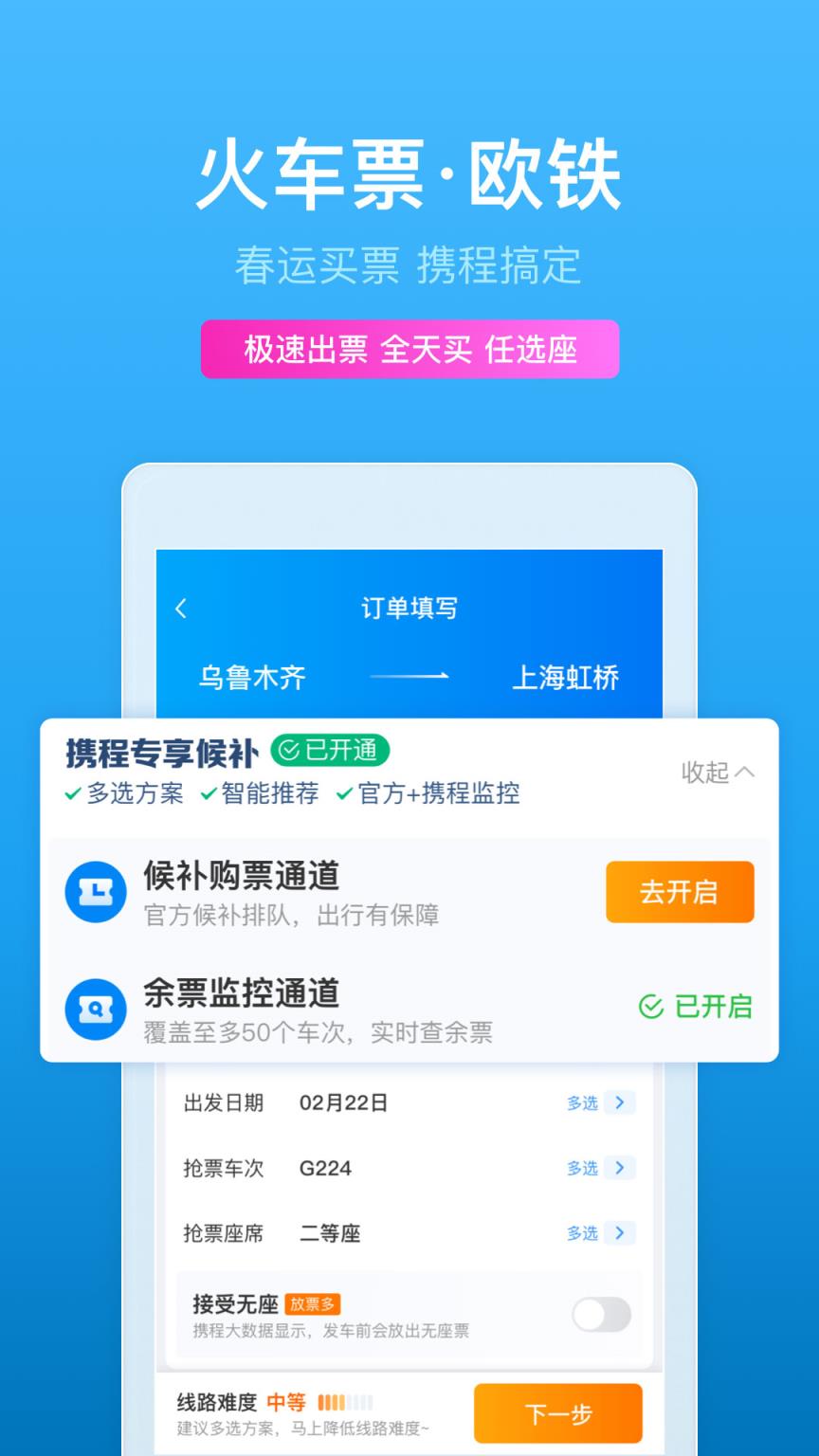Click the 候补购票通道 ticket icon

(95, 891)
